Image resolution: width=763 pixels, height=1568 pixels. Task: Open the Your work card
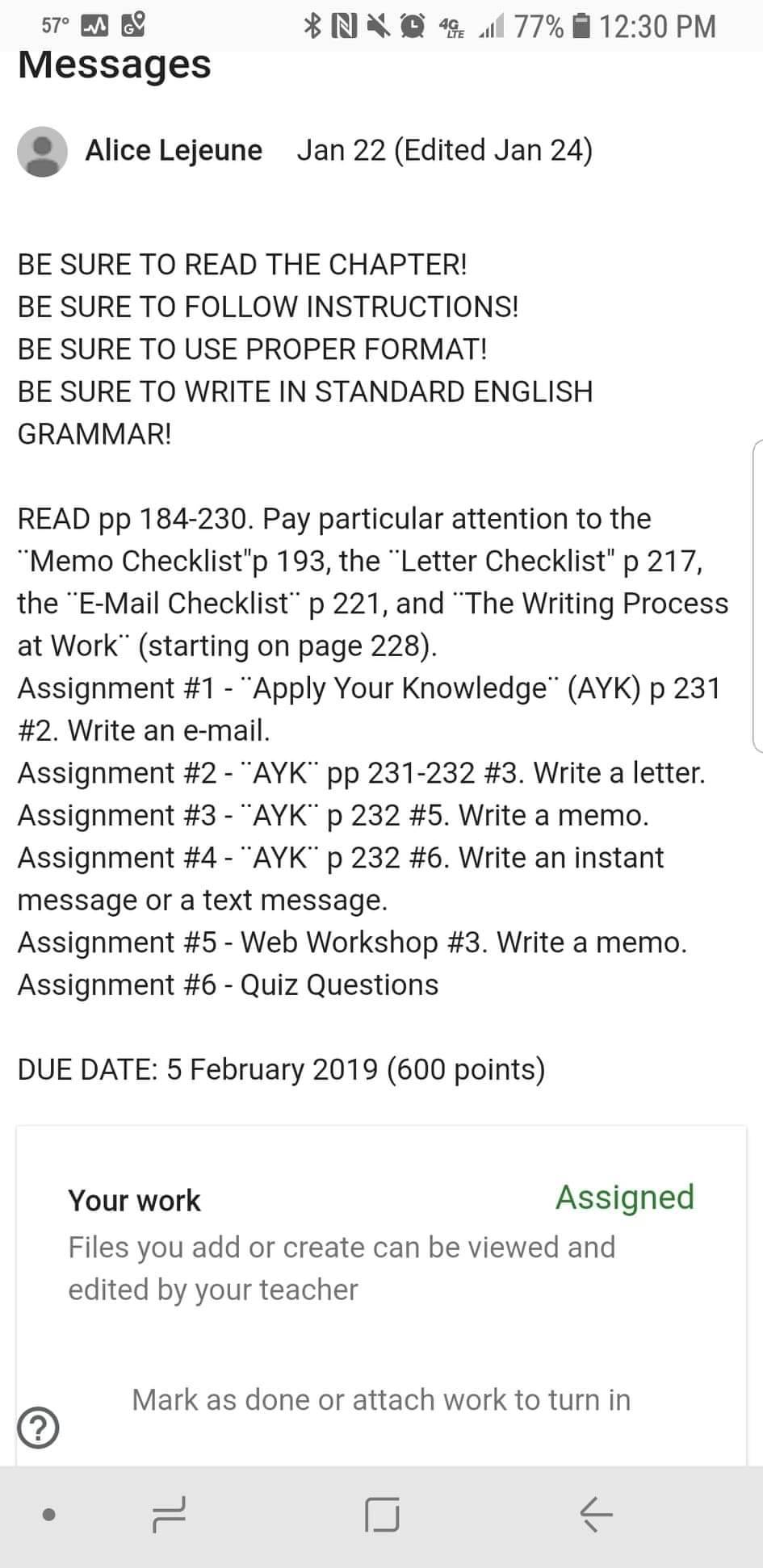pos(381,1295)
